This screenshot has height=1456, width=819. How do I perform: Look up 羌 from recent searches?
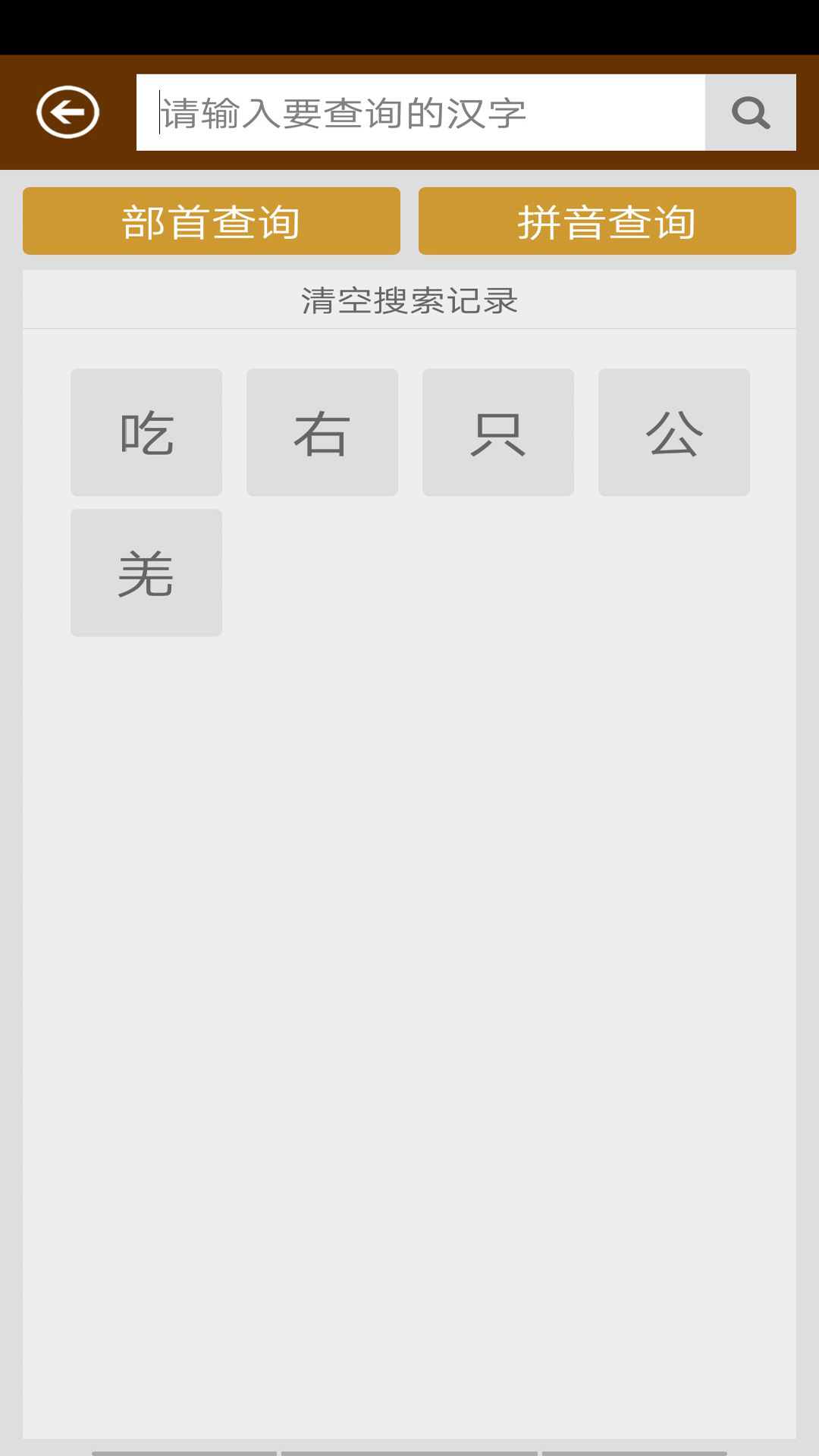pos(146,572)
